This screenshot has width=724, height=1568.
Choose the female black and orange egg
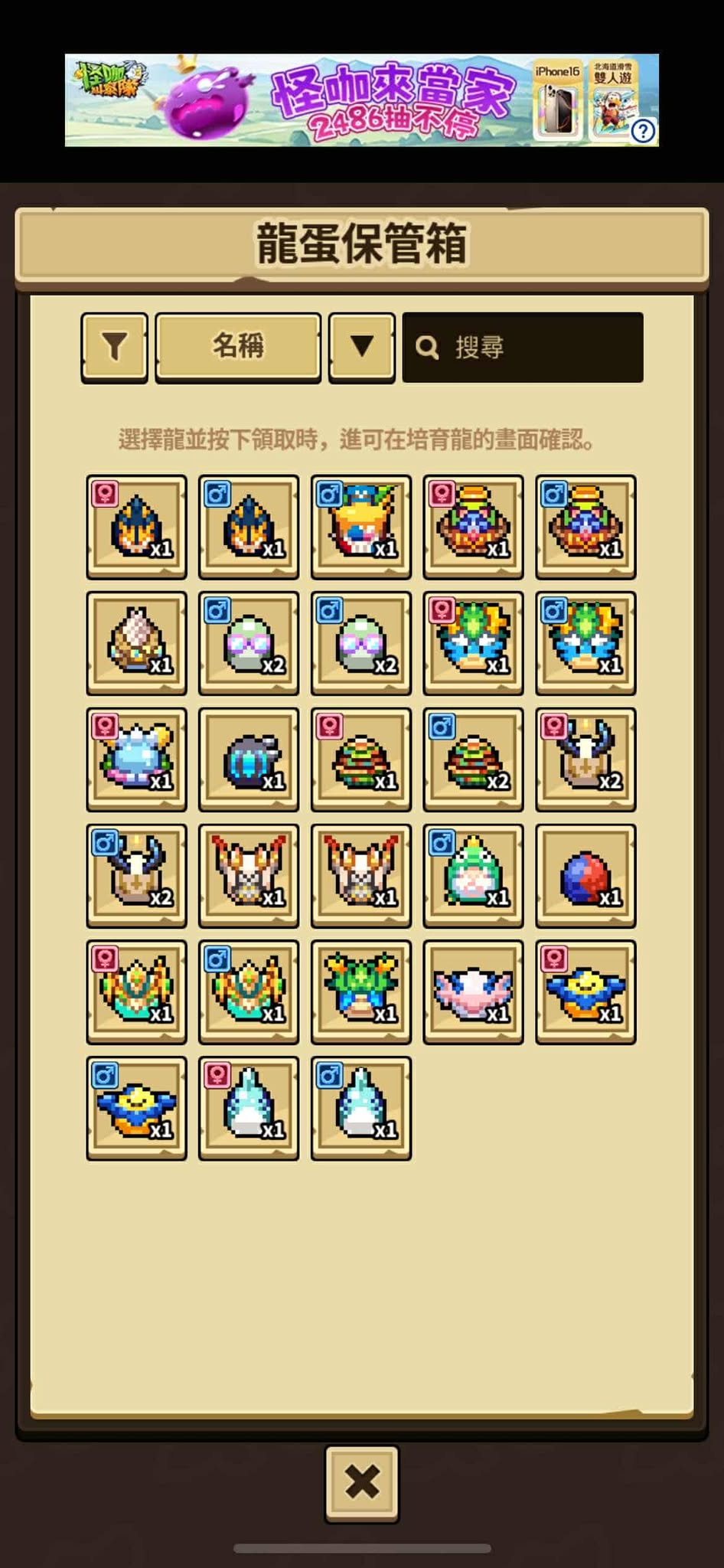click(136, 526)
